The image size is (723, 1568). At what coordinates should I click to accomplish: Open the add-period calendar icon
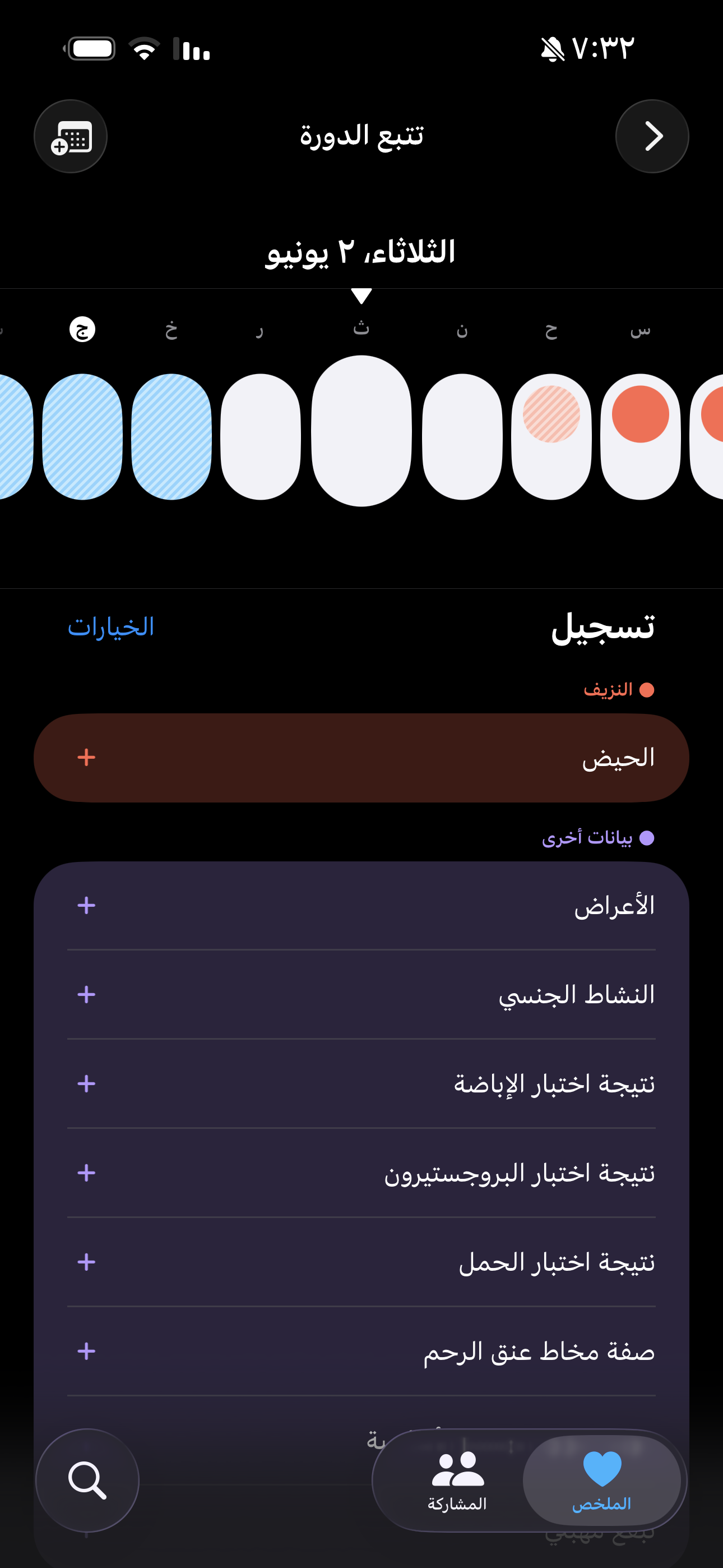point(71,136)
